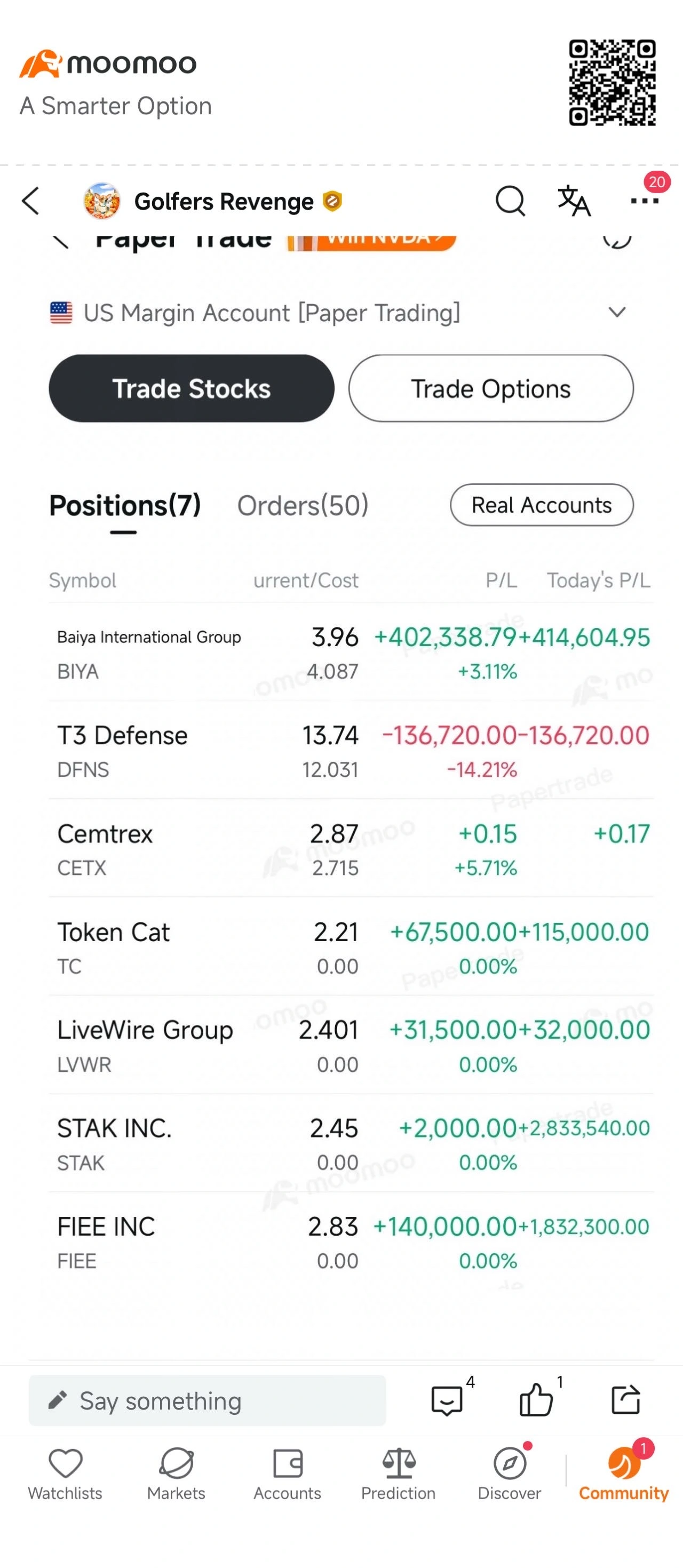View the post's comments
Screen dimensions: 683x1568
tap(448, 1400)
